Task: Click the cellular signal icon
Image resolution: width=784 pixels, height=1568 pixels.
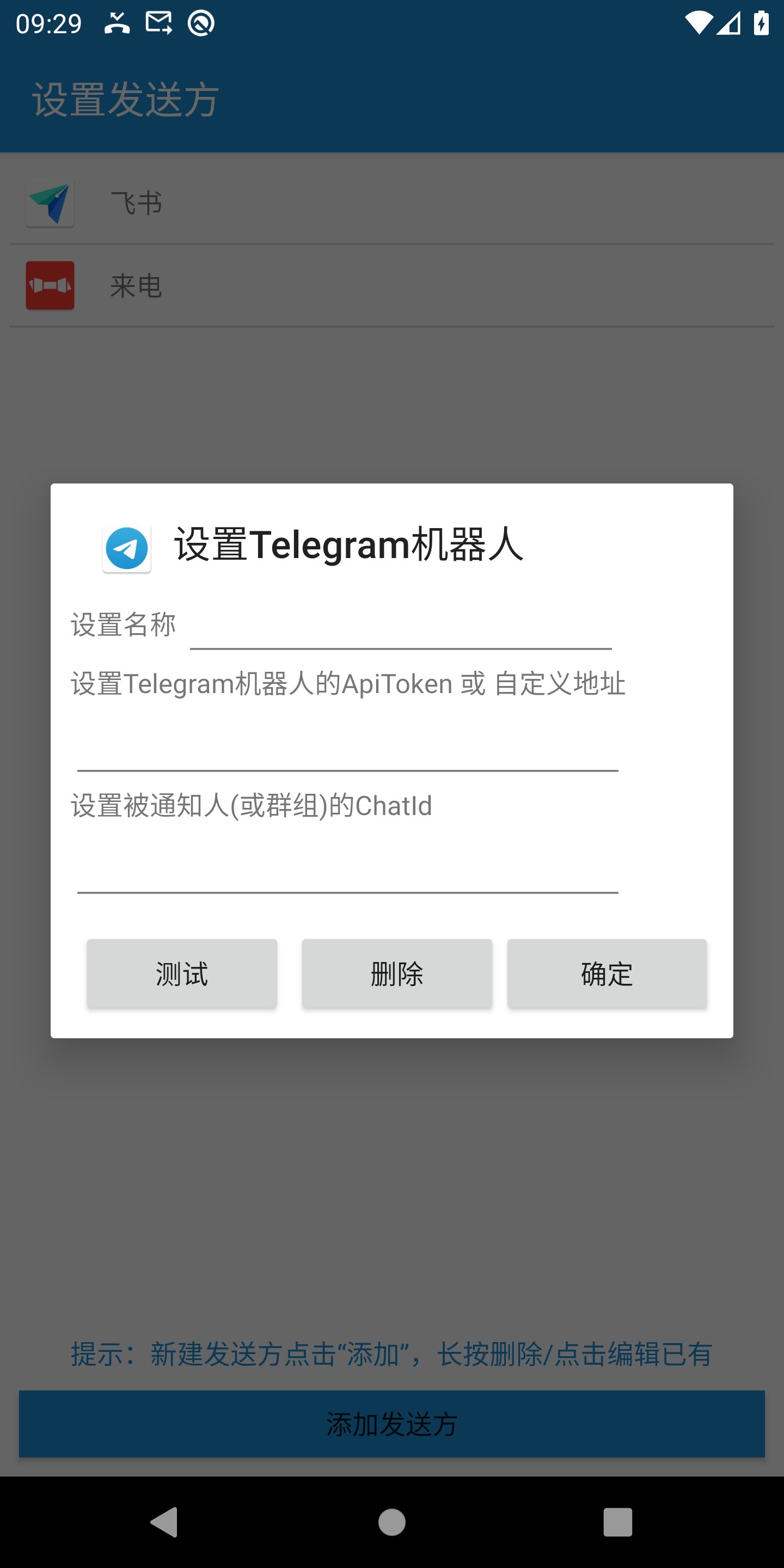Action: point(728,22)
